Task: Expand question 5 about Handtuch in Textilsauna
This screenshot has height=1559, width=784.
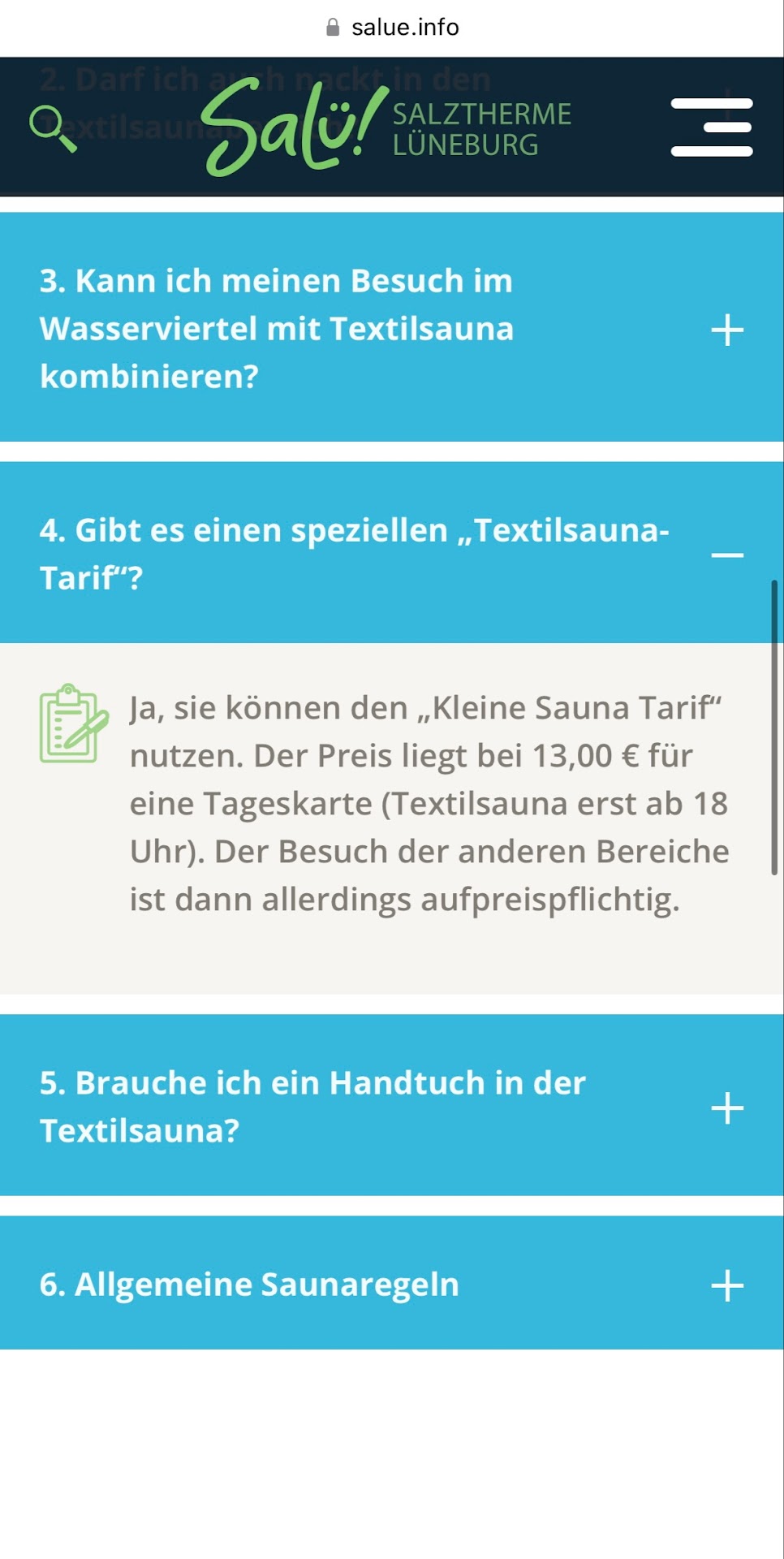Action: (727, 1108)
